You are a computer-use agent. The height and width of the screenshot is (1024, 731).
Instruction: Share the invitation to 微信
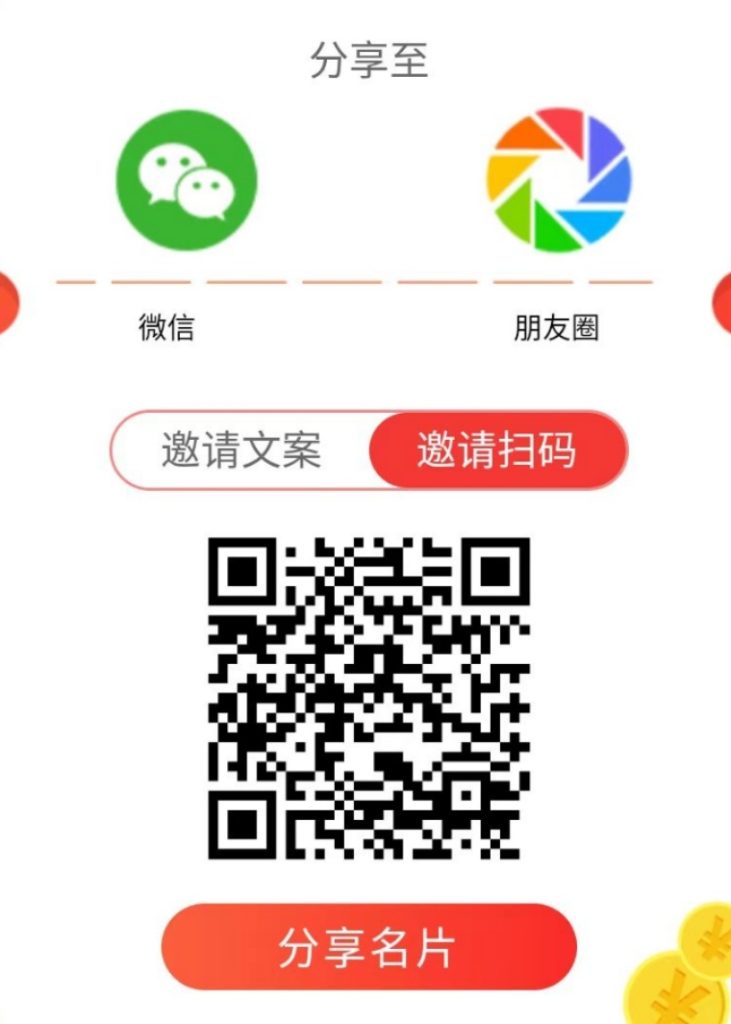click(x=186, y=181)
